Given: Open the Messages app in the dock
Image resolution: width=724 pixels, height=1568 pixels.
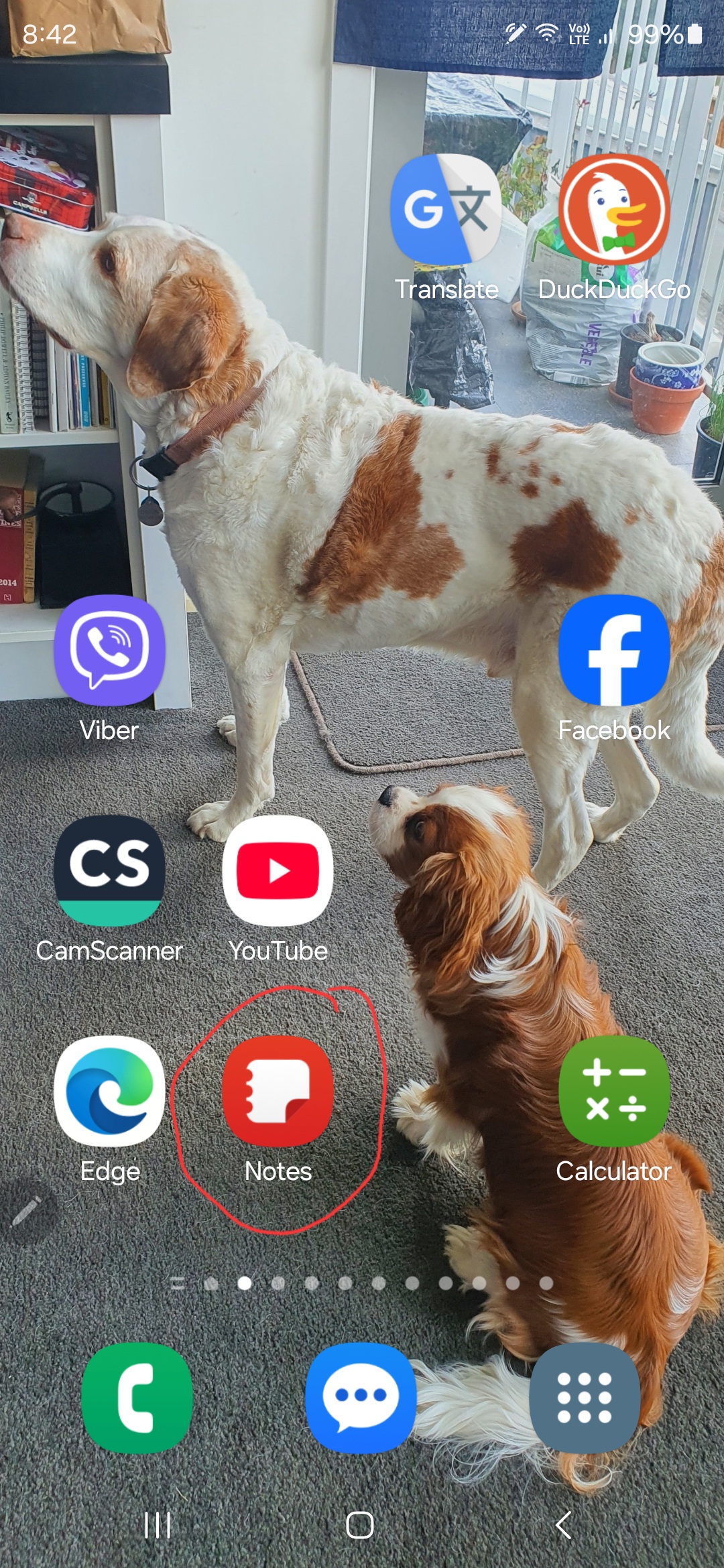Looking at the screenshot, I should [x=361, y=1398].
